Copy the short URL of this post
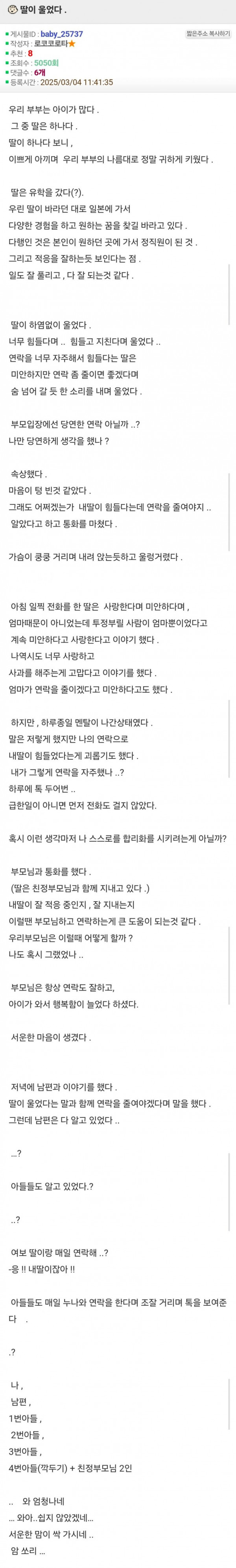Viewport: 236px width, 1568px height. 208,34
